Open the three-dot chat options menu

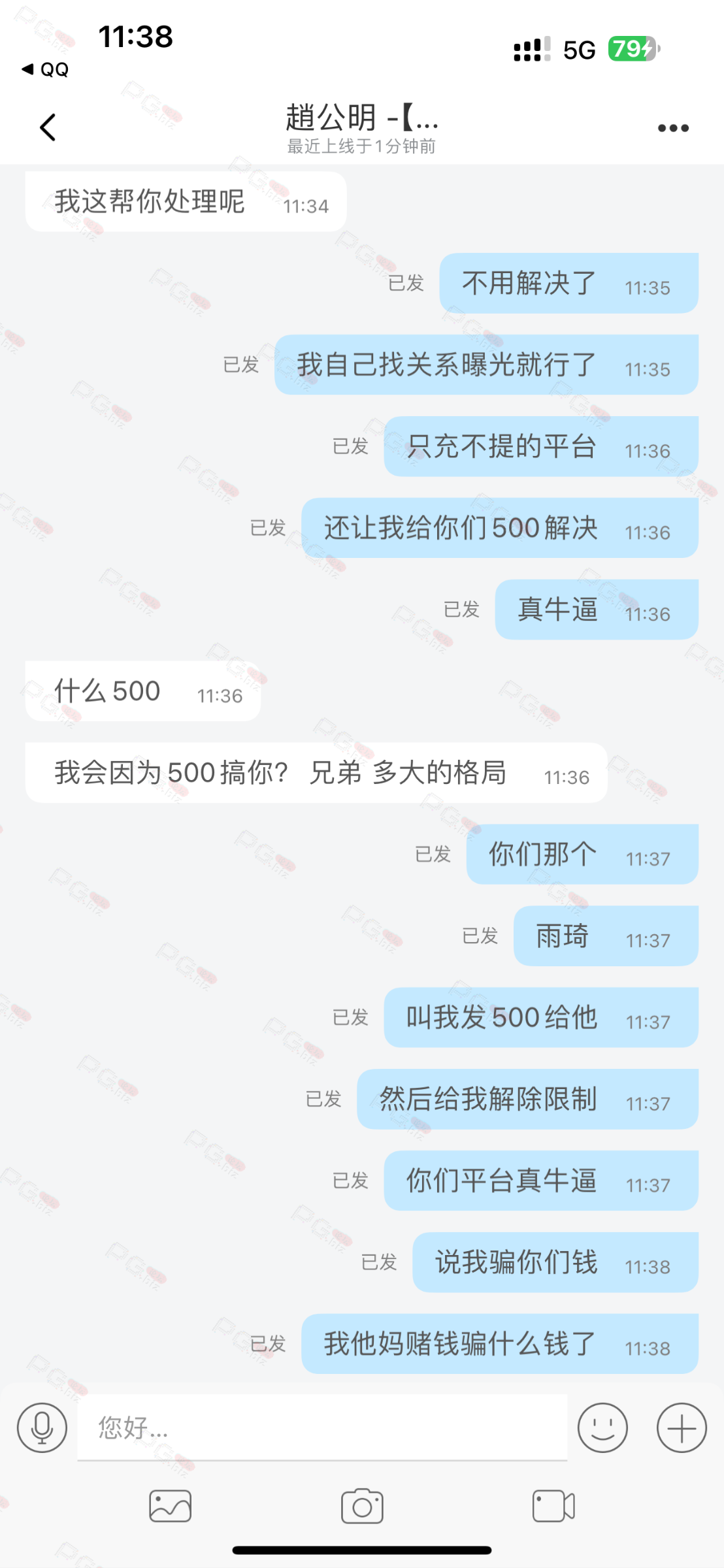click(x=672, y=127)
